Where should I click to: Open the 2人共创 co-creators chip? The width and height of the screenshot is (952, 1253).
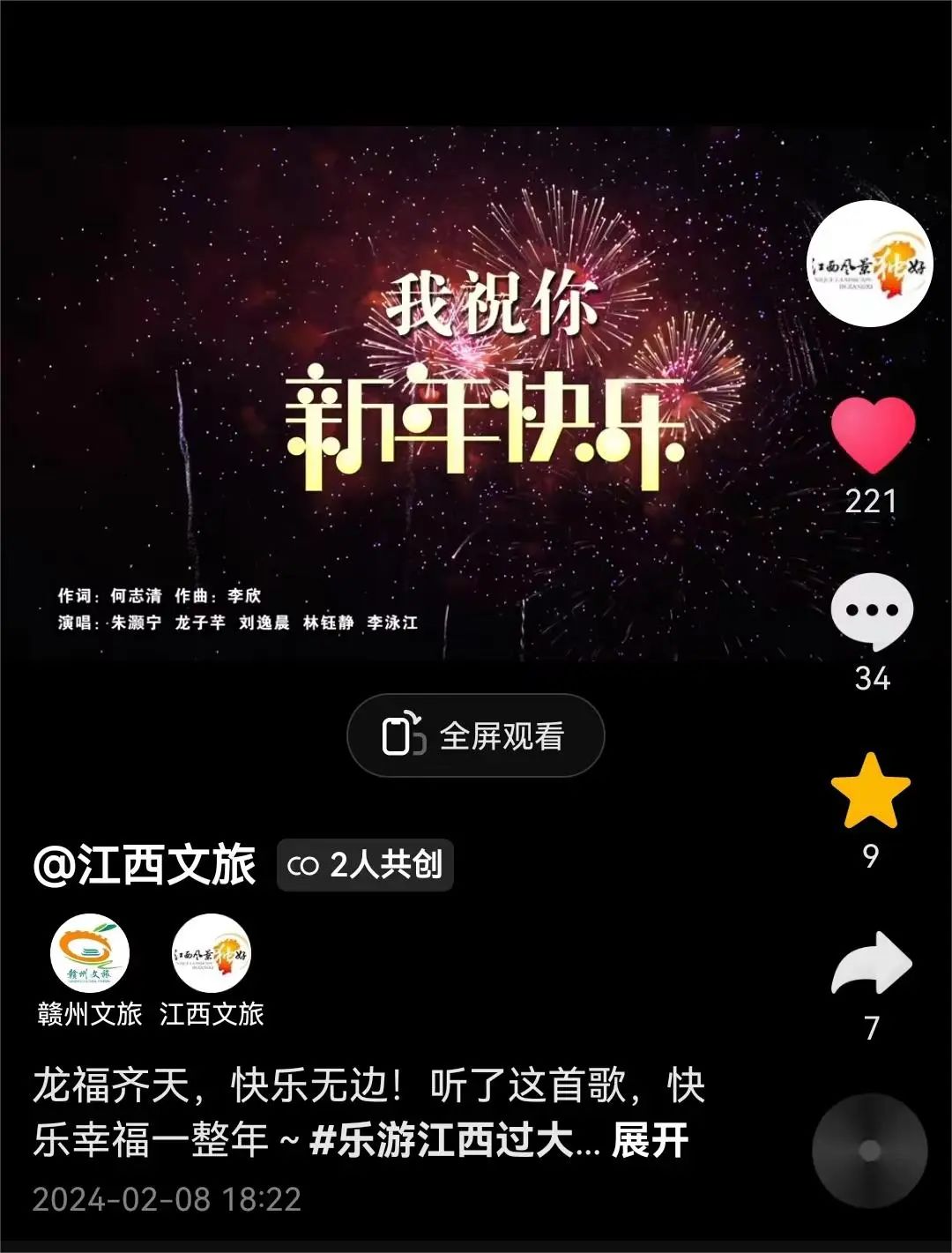tap(365, 865)
